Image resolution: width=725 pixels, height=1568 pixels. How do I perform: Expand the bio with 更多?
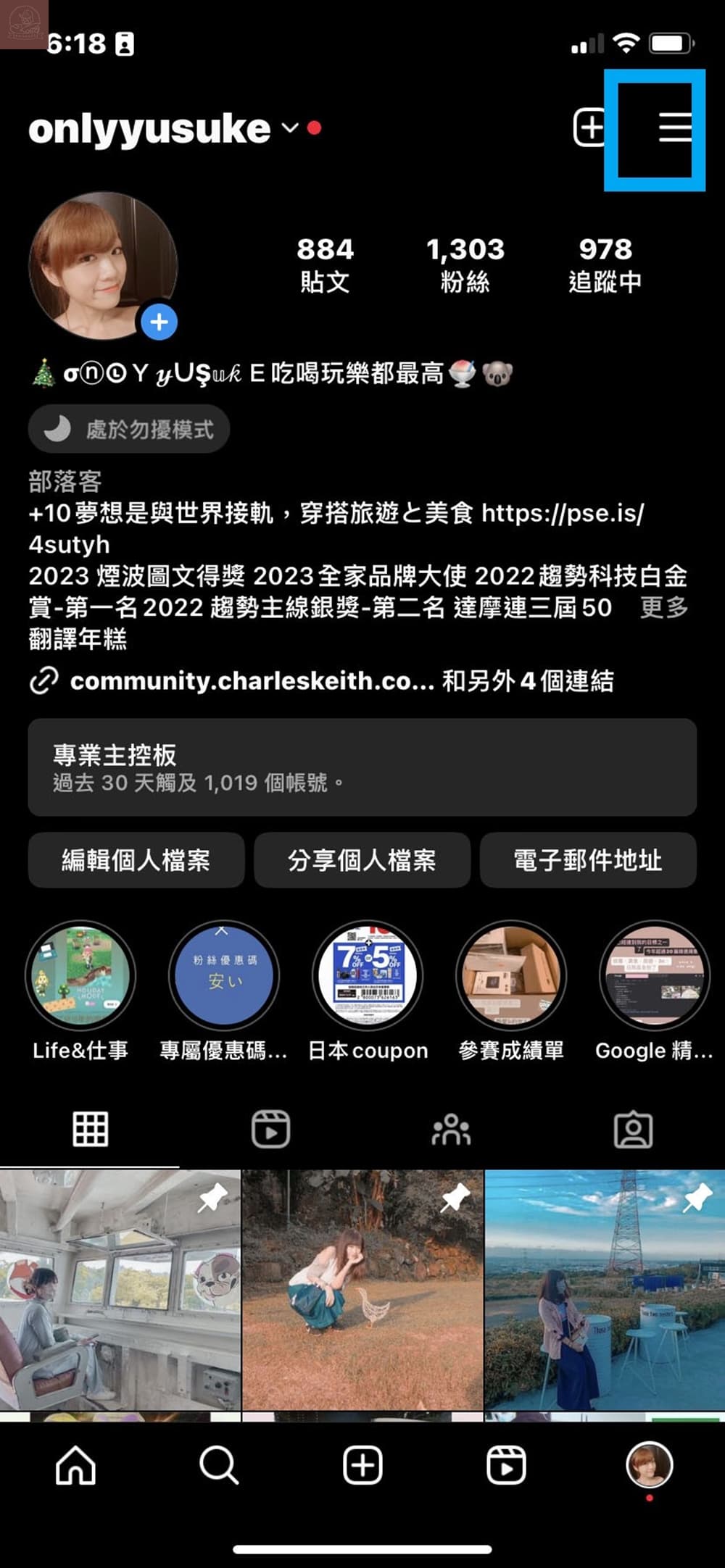point(663,607)
